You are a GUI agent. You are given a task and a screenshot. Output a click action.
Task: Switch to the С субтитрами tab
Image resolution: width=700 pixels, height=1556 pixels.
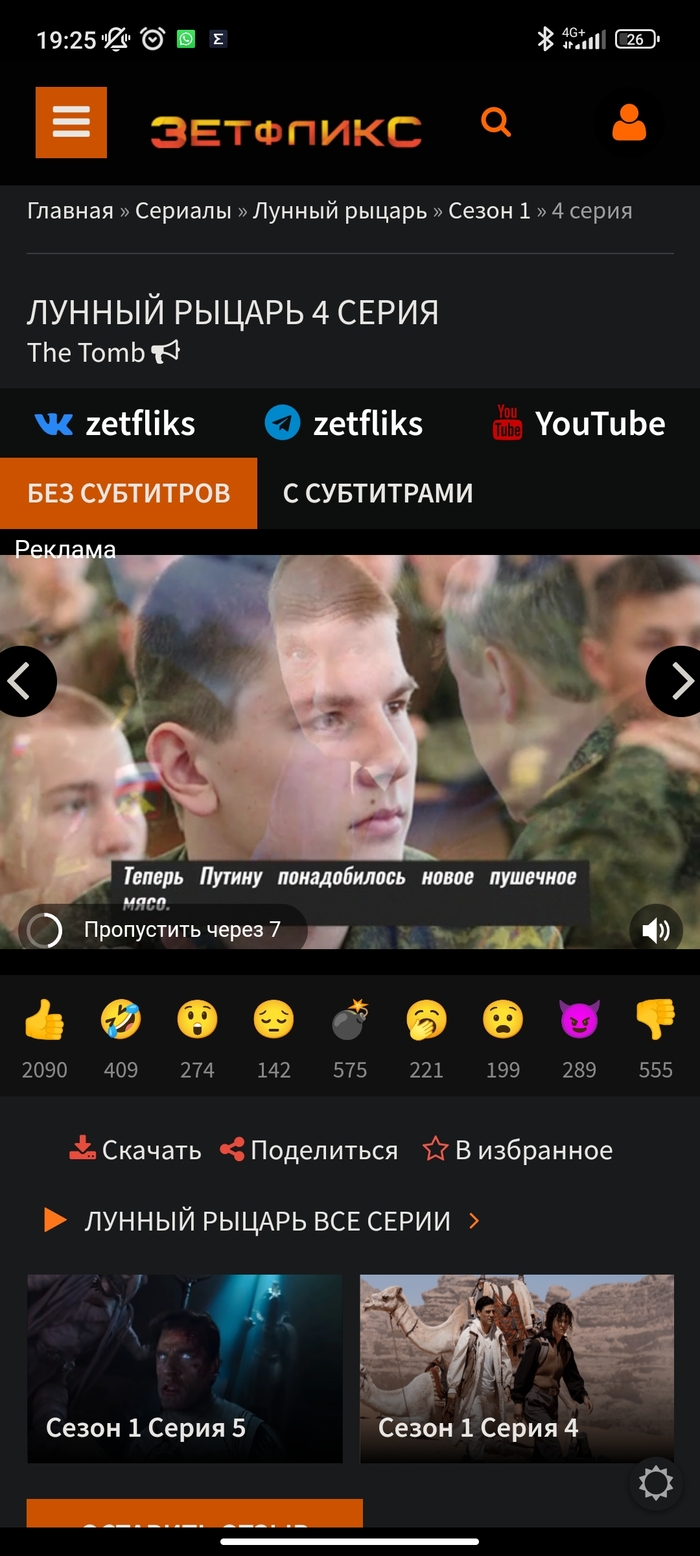[x=378, y=493]
